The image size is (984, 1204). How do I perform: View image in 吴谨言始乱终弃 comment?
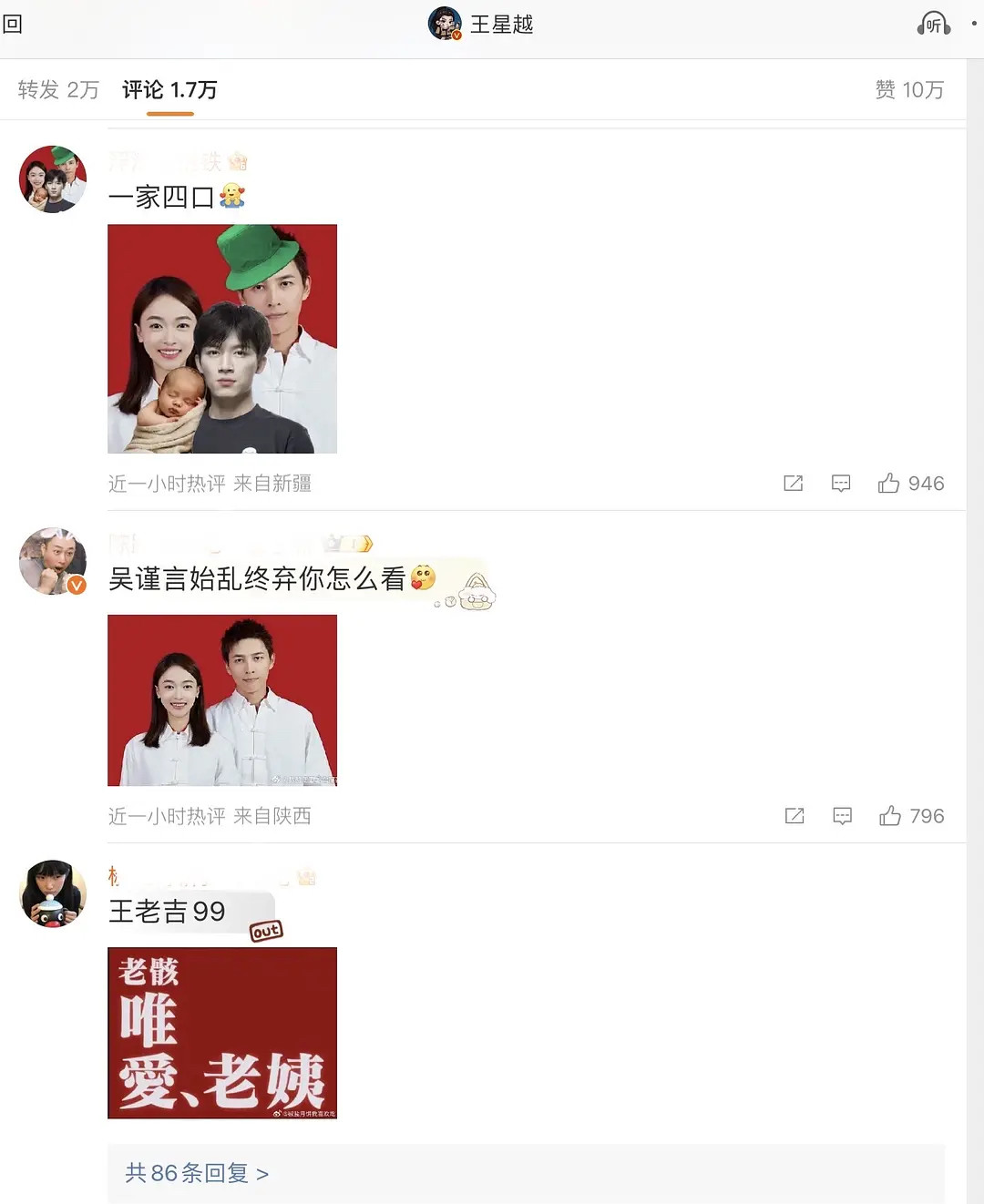point(222,699)
